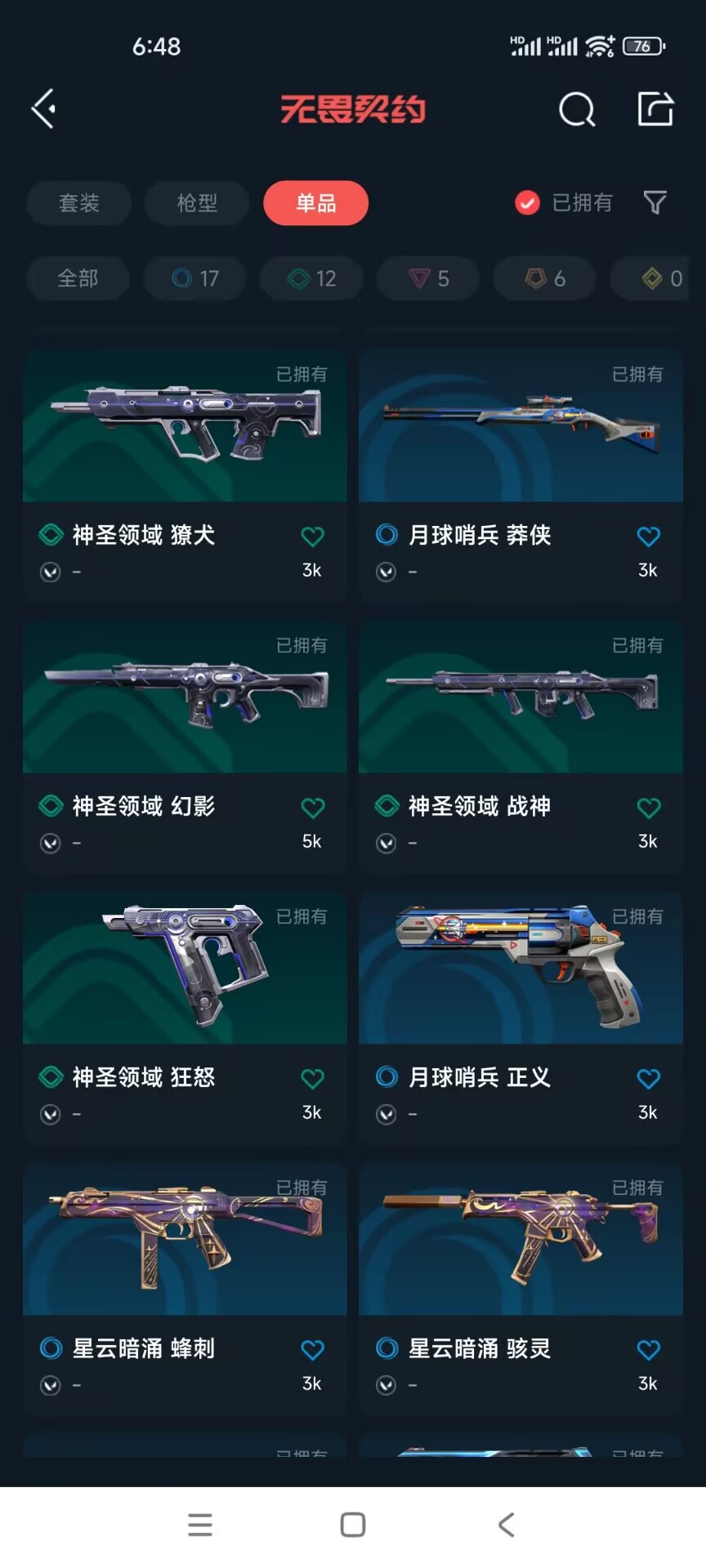Viewport: 706px width, 1568px height.
Task: Open the search icon in the header
Action: click(x=577, y=109)
